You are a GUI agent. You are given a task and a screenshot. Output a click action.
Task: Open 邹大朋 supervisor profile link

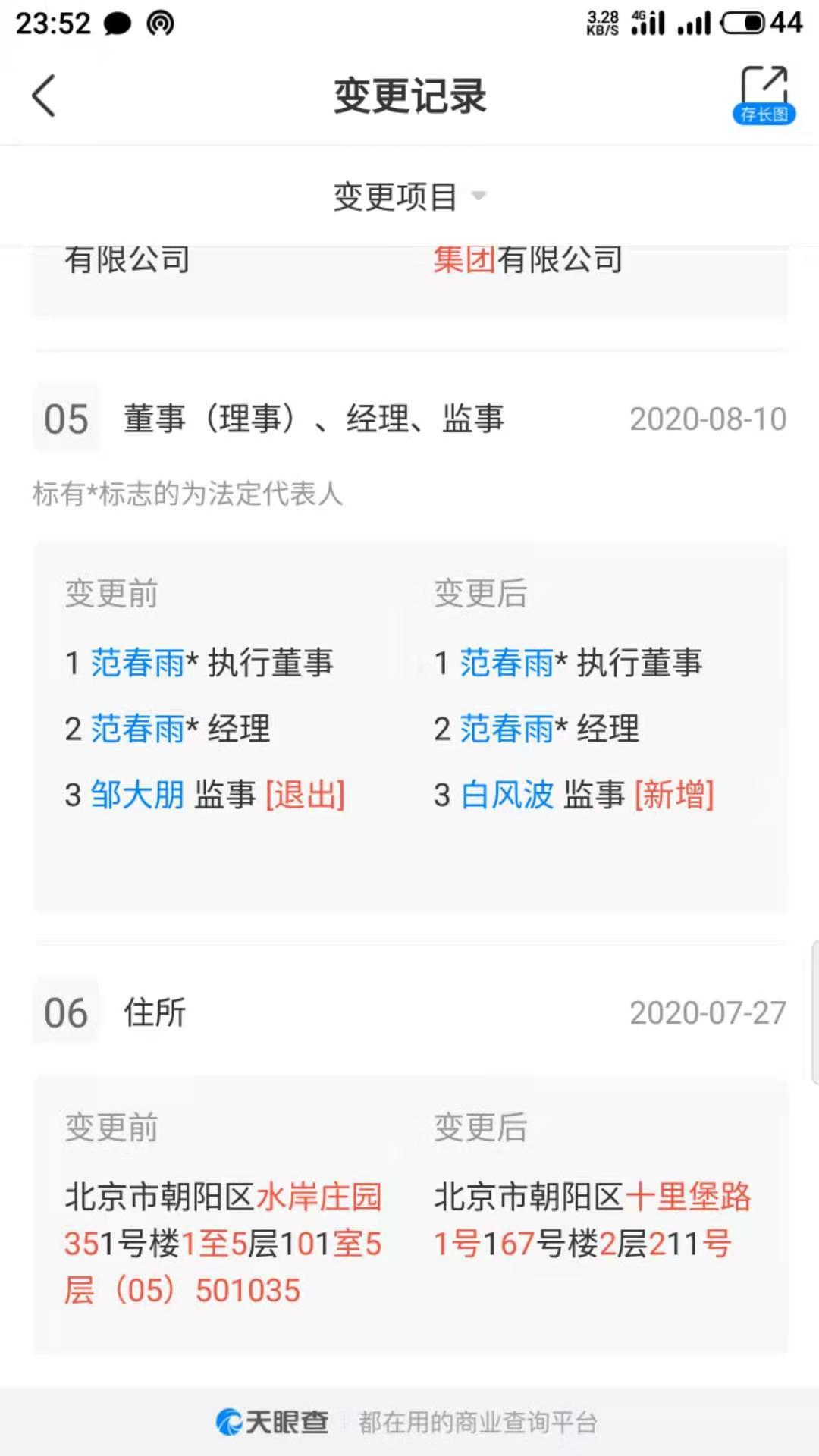tap(137, 795)
